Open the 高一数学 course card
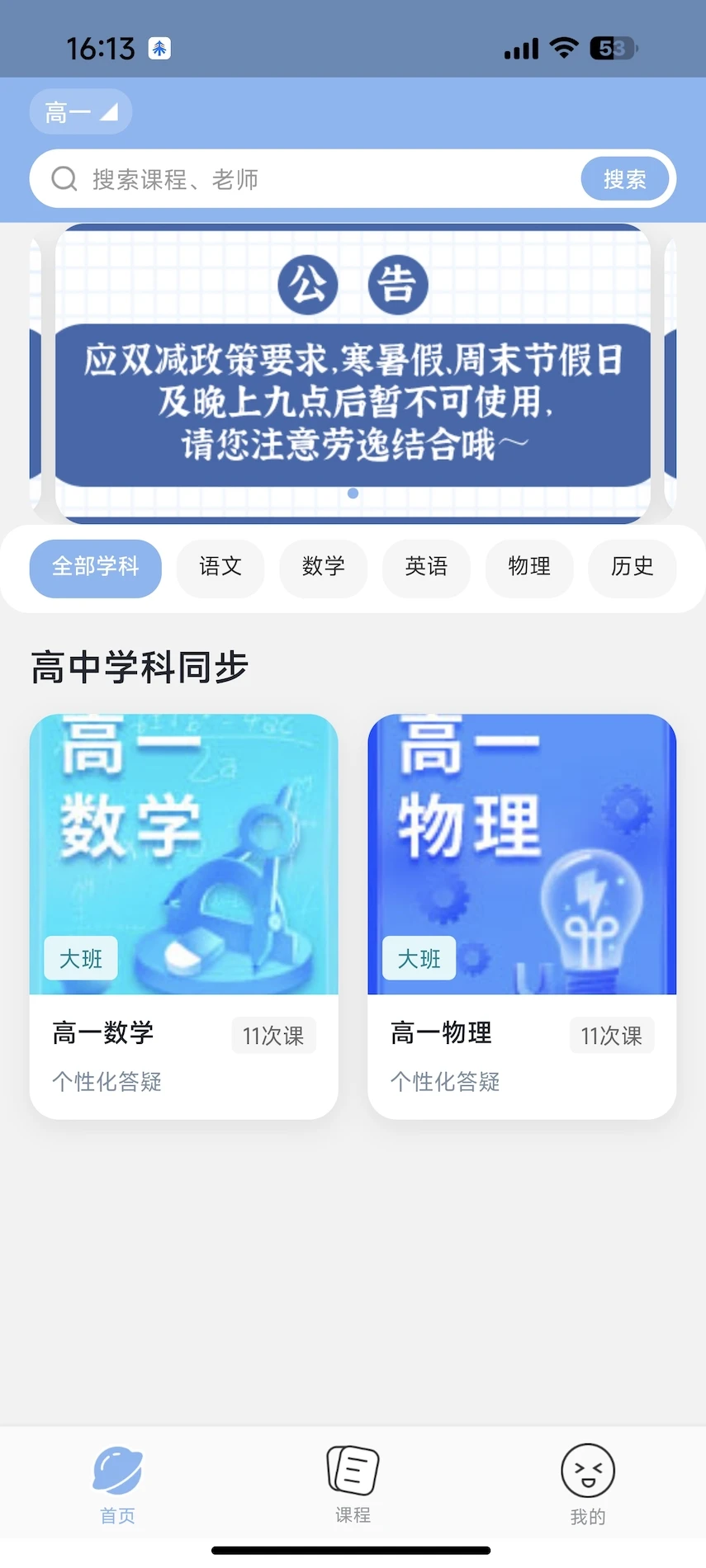The image size is (706, 1568). point(184,915)
